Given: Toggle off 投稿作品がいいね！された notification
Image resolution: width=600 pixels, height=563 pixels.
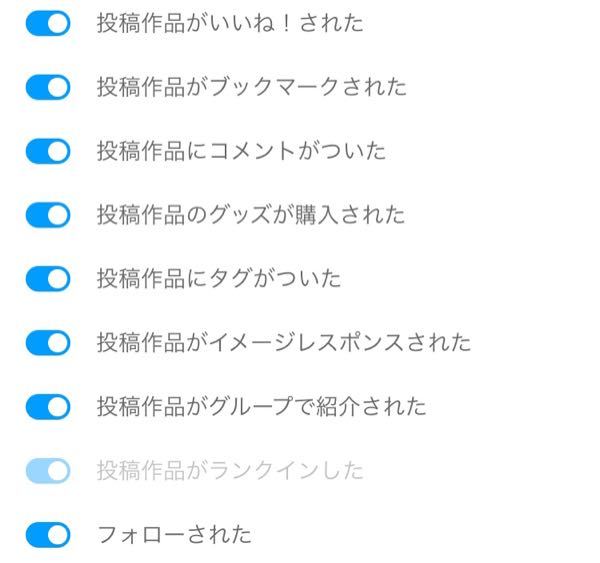Looking at the screenshot, I should (x=48, y=23).
